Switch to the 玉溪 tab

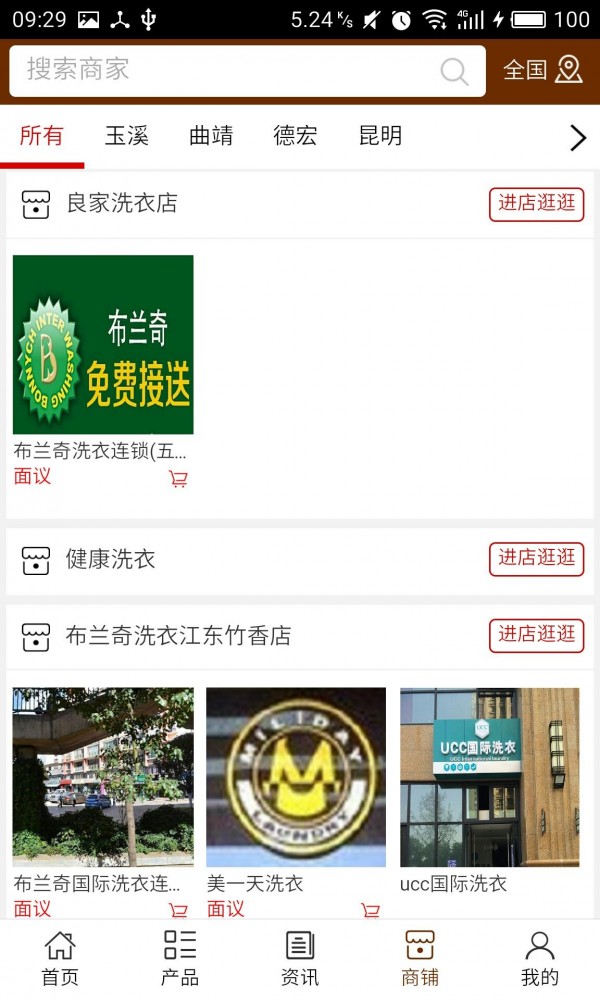tap(127, 136)
